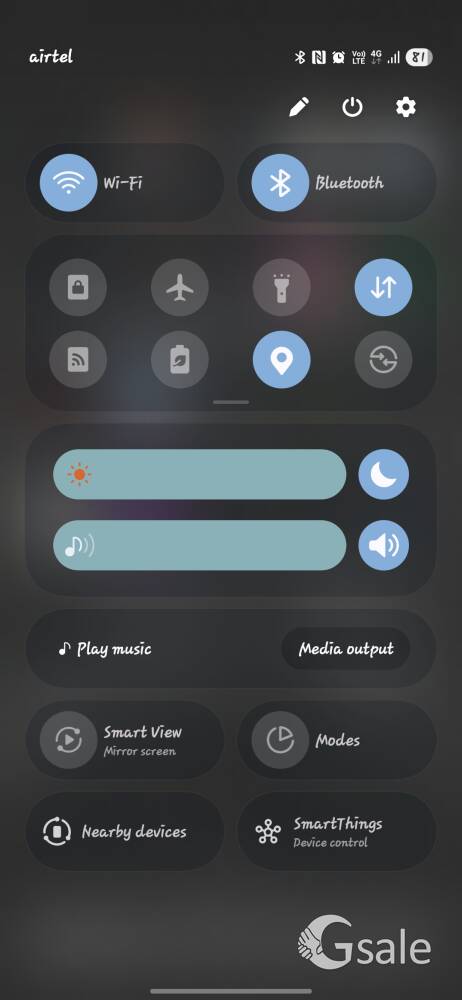Open Smart View screen mirroring

tap(125, 740)
